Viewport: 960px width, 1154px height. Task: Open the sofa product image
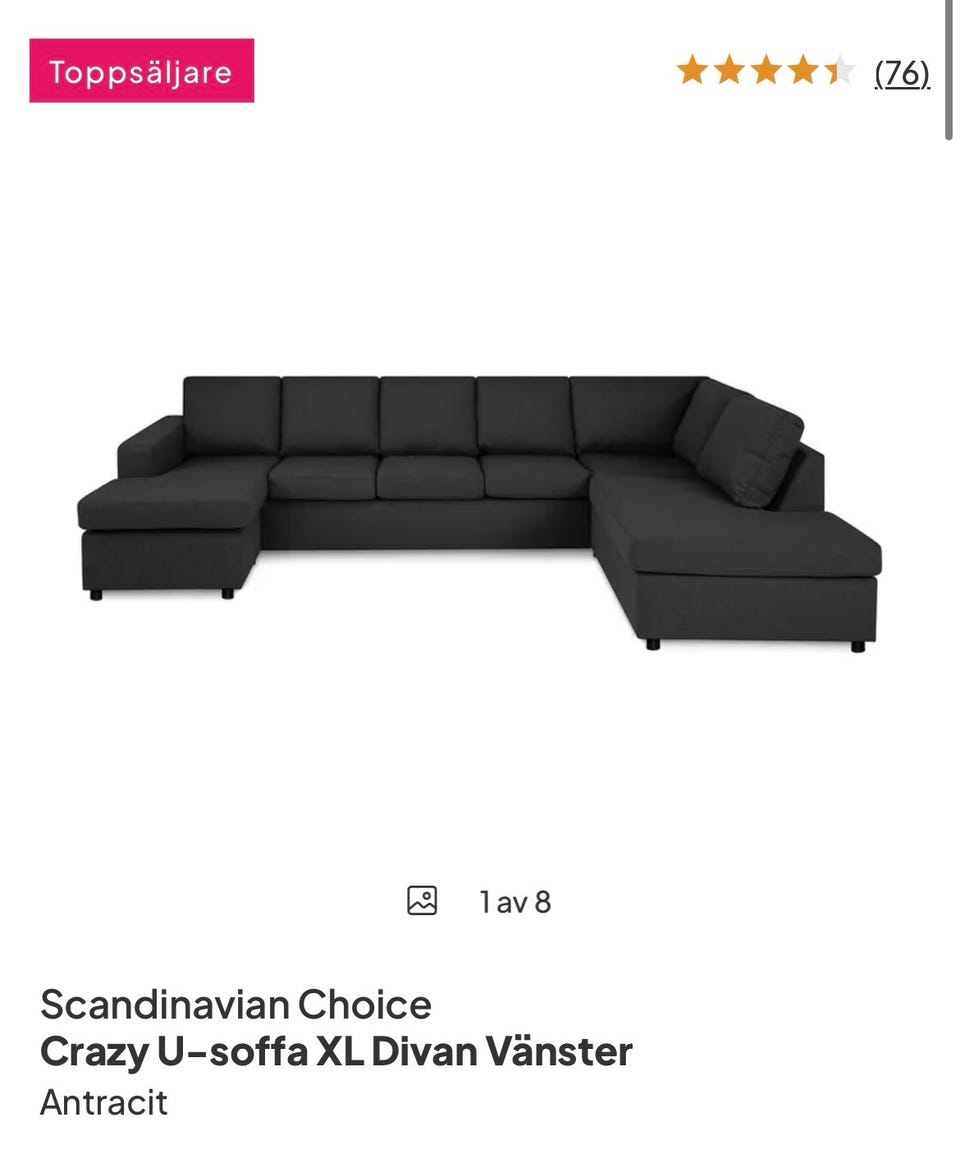pos(480,510)
